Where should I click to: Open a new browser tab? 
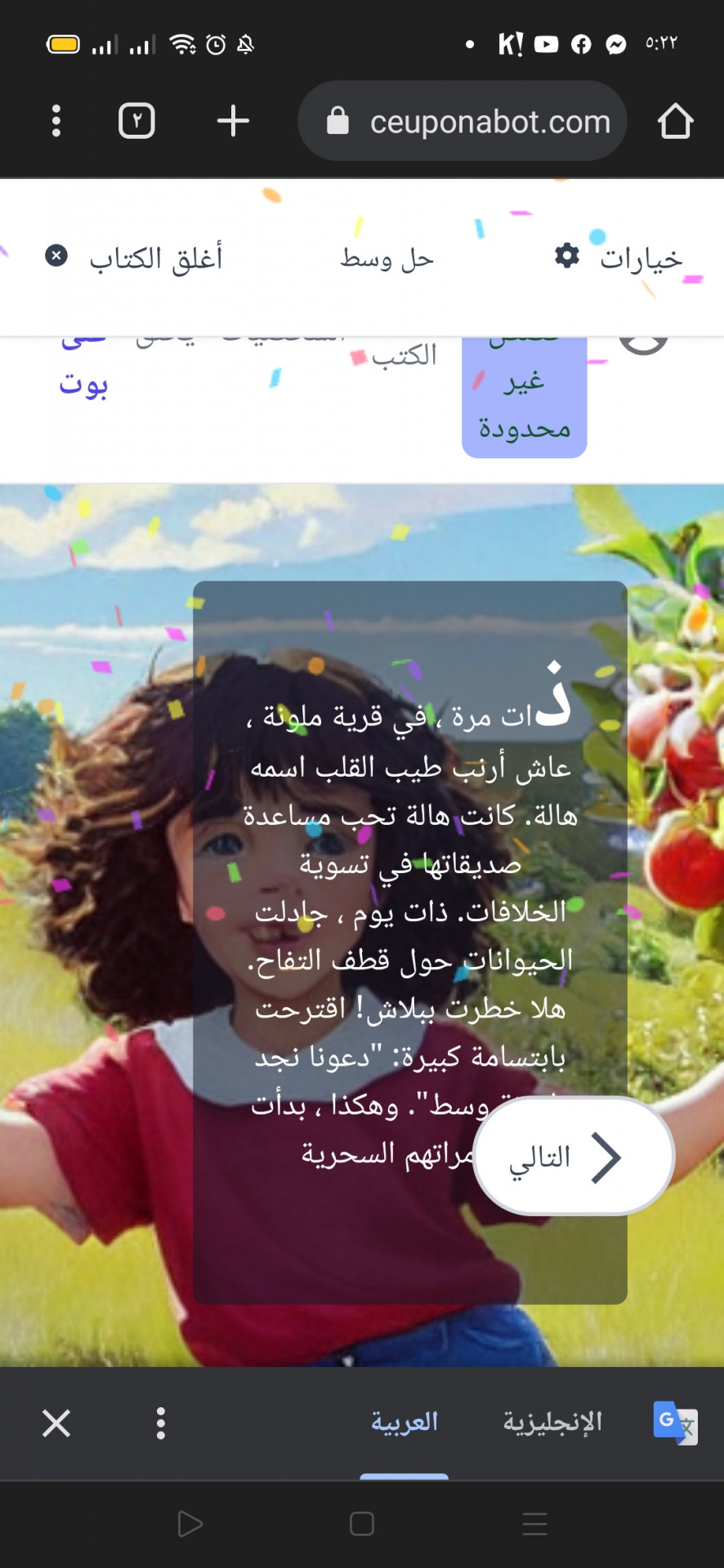coord(233,121)
